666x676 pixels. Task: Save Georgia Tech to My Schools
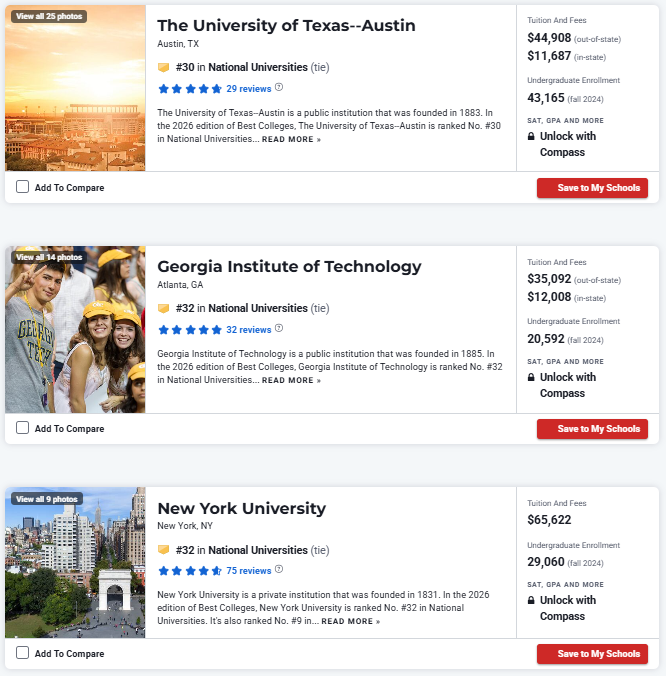[x=592, y=429]
